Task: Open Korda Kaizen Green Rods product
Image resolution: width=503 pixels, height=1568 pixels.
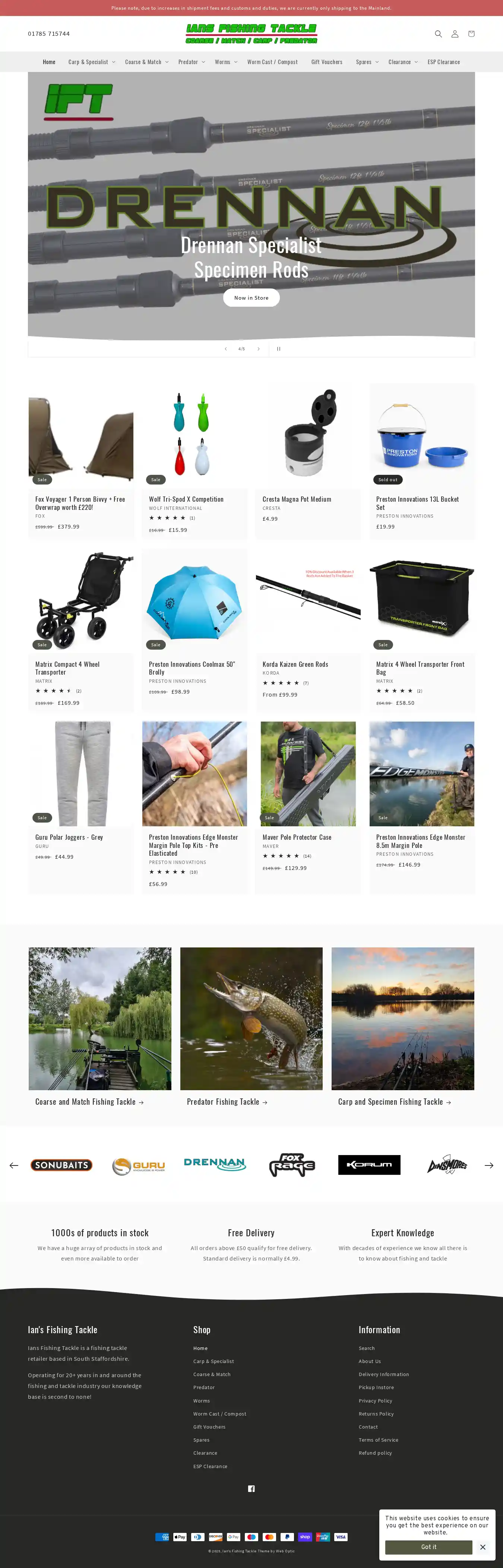Action: pyautogui.click(x=295, y=664)
